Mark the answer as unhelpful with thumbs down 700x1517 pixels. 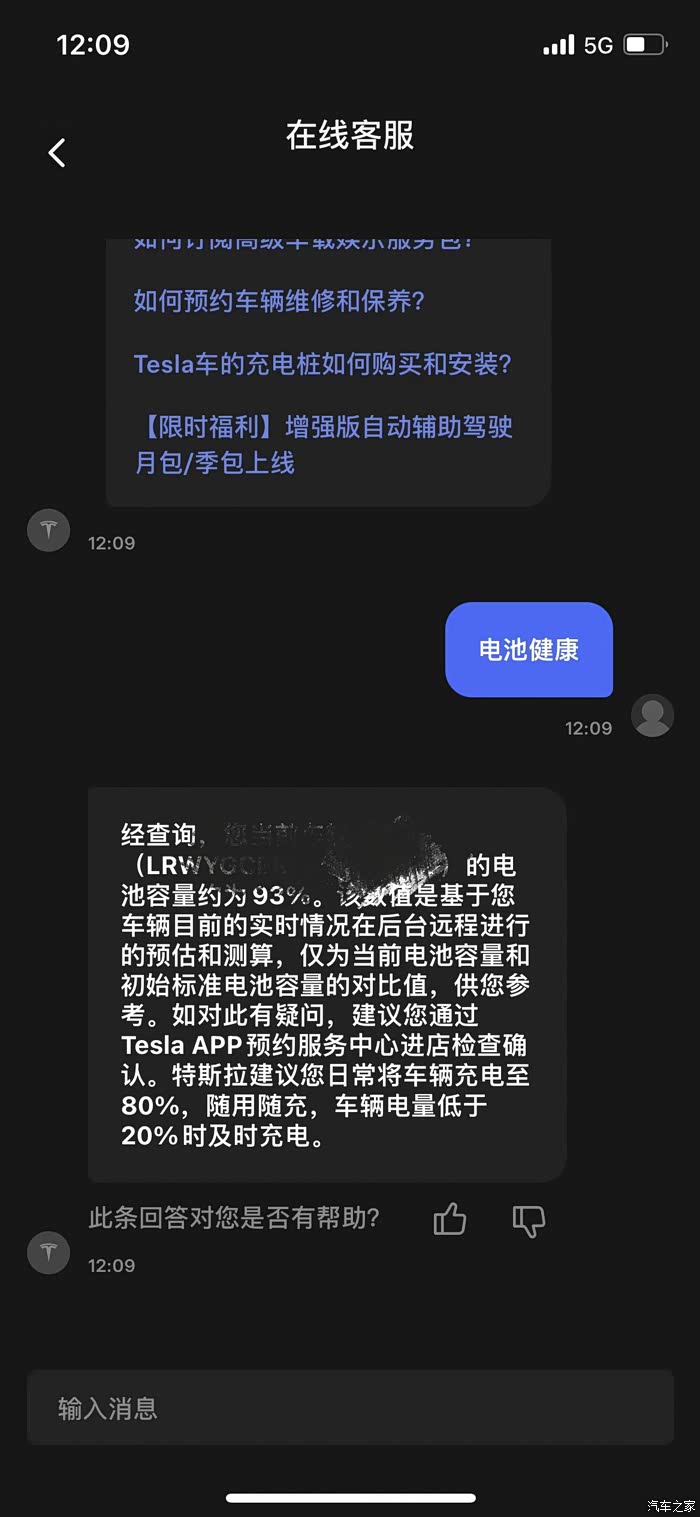click(x=529, y=1220)
